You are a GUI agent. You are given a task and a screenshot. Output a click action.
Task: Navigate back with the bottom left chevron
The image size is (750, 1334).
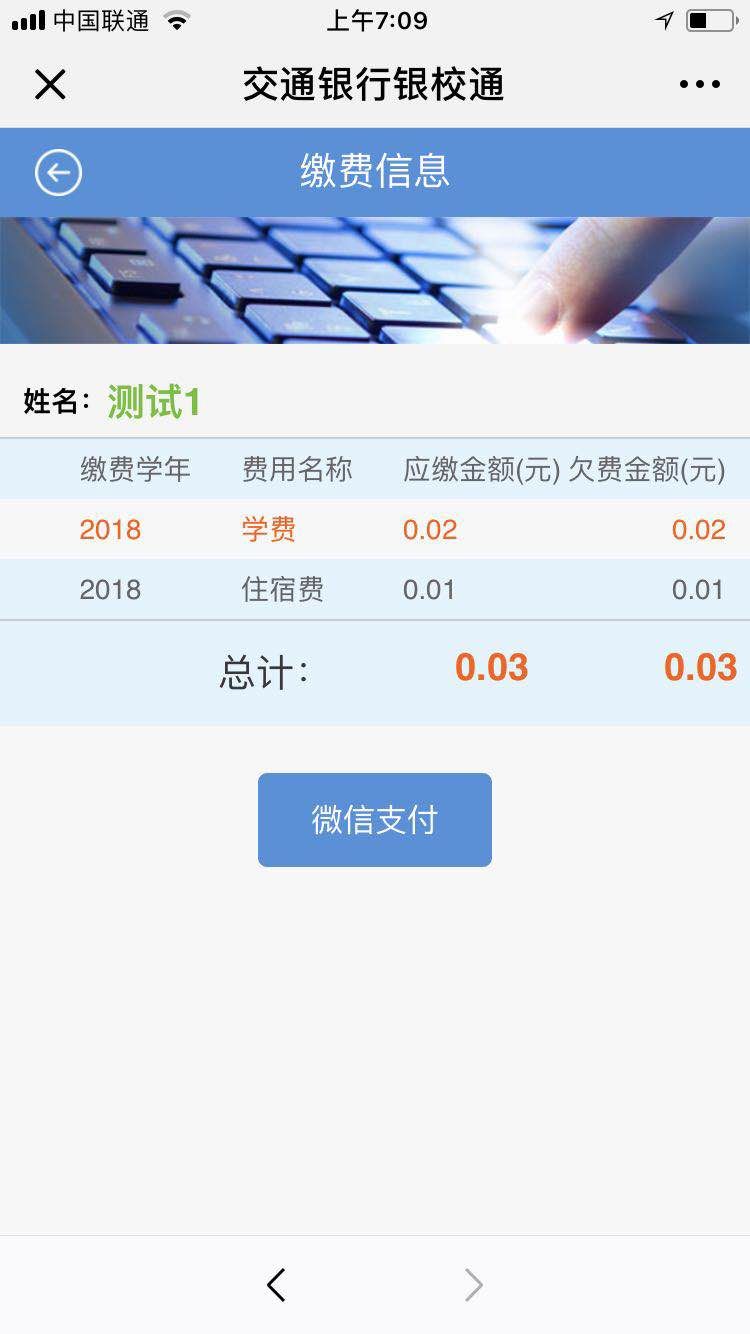[277, 1285]
